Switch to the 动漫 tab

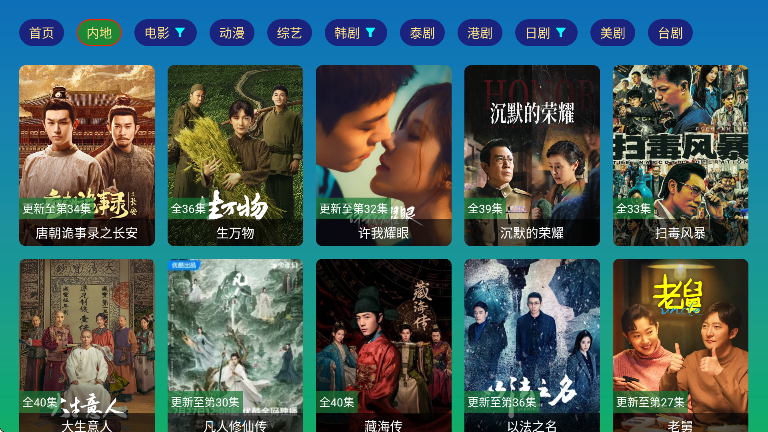click(x=232, y=33)
